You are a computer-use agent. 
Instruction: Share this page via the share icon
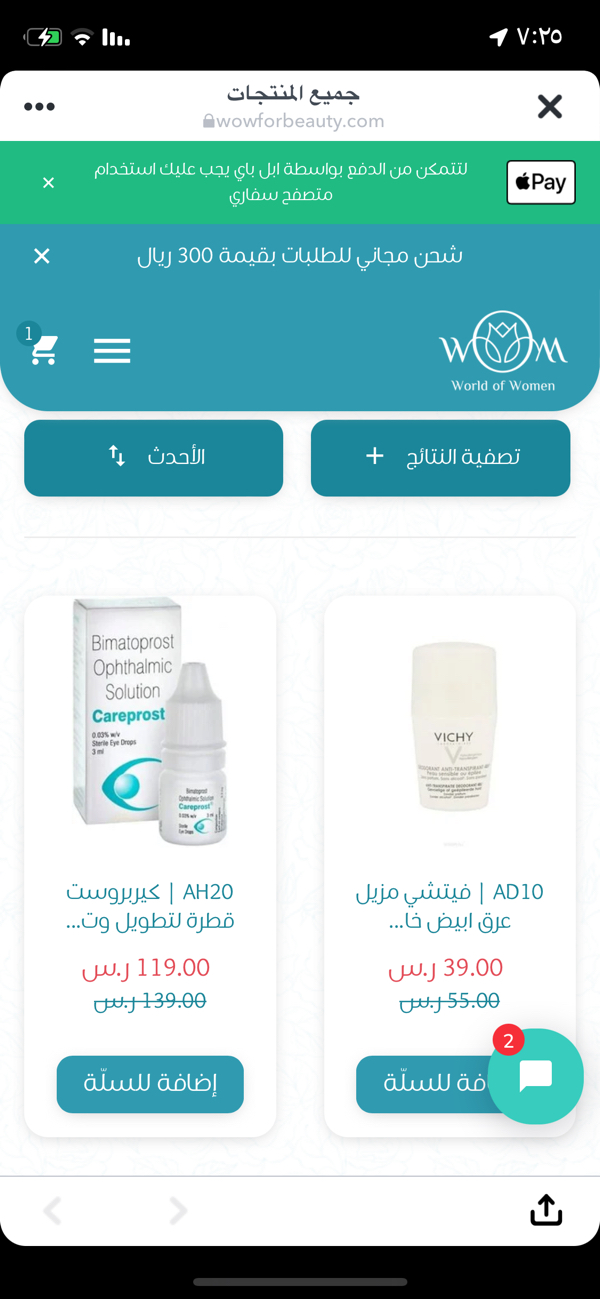tap(546, 1211)
